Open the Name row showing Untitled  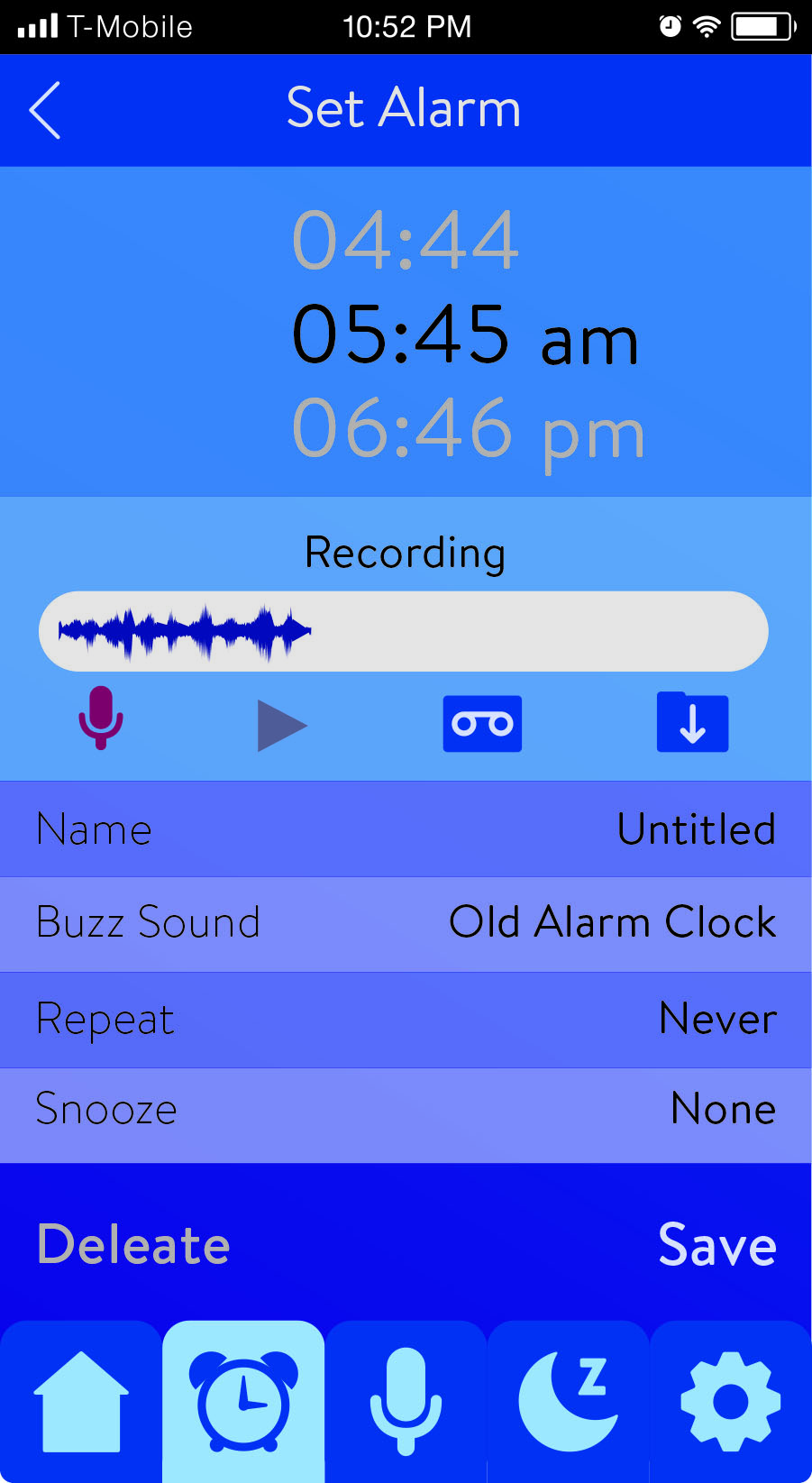click(406, 829)
